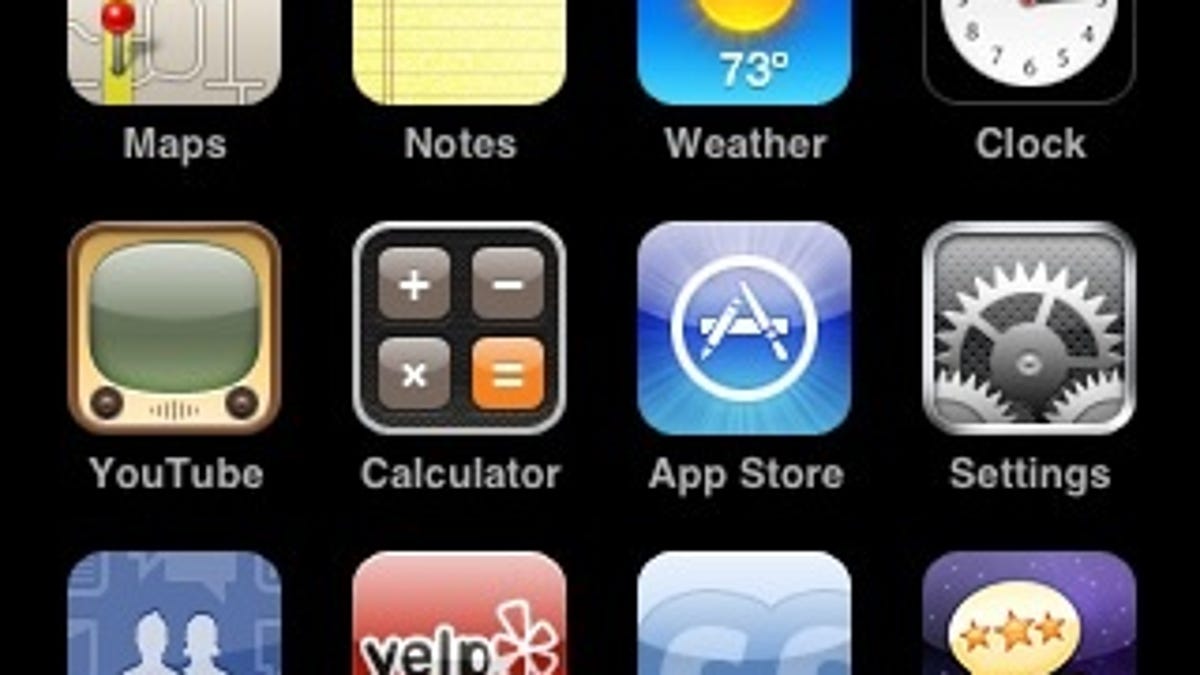Screen dimensions: 1200x675
Task: Launch the YouTube app
Action: [x=174, y=328]
